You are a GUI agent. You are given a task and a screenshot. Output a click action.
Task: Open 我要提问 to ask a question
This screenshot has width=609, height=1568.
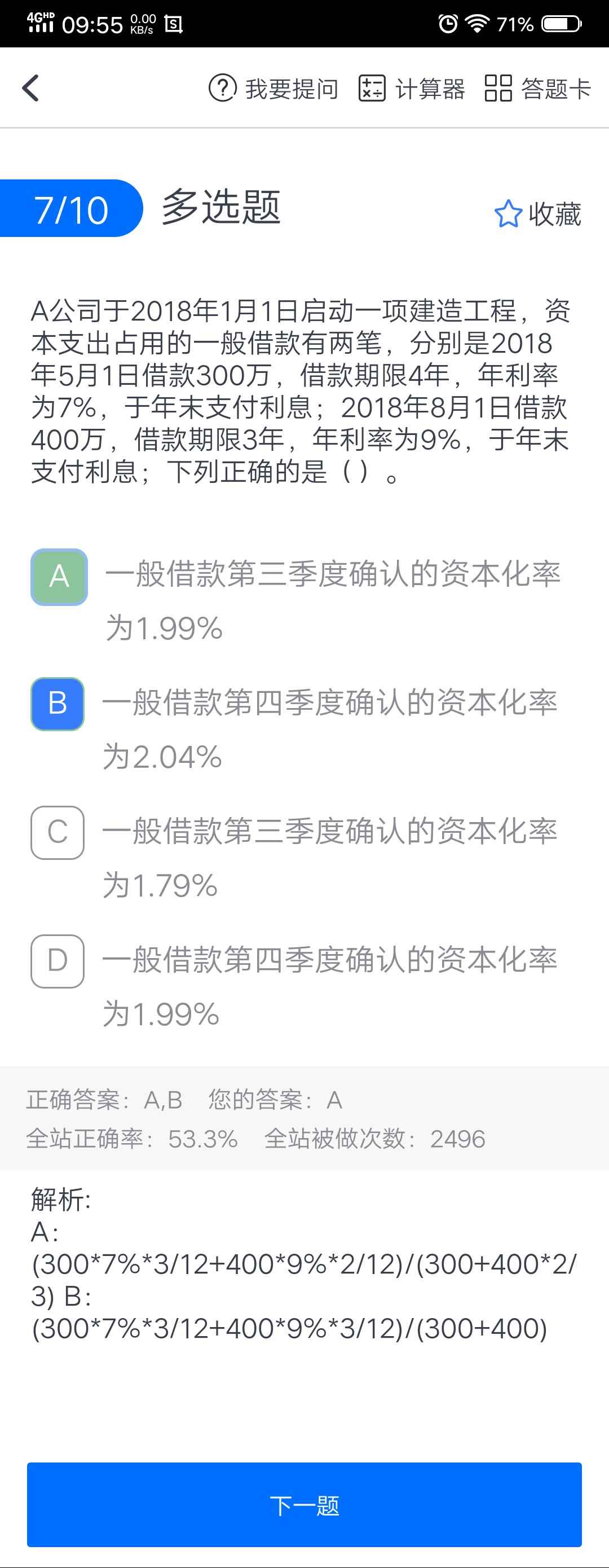[273, 89]
